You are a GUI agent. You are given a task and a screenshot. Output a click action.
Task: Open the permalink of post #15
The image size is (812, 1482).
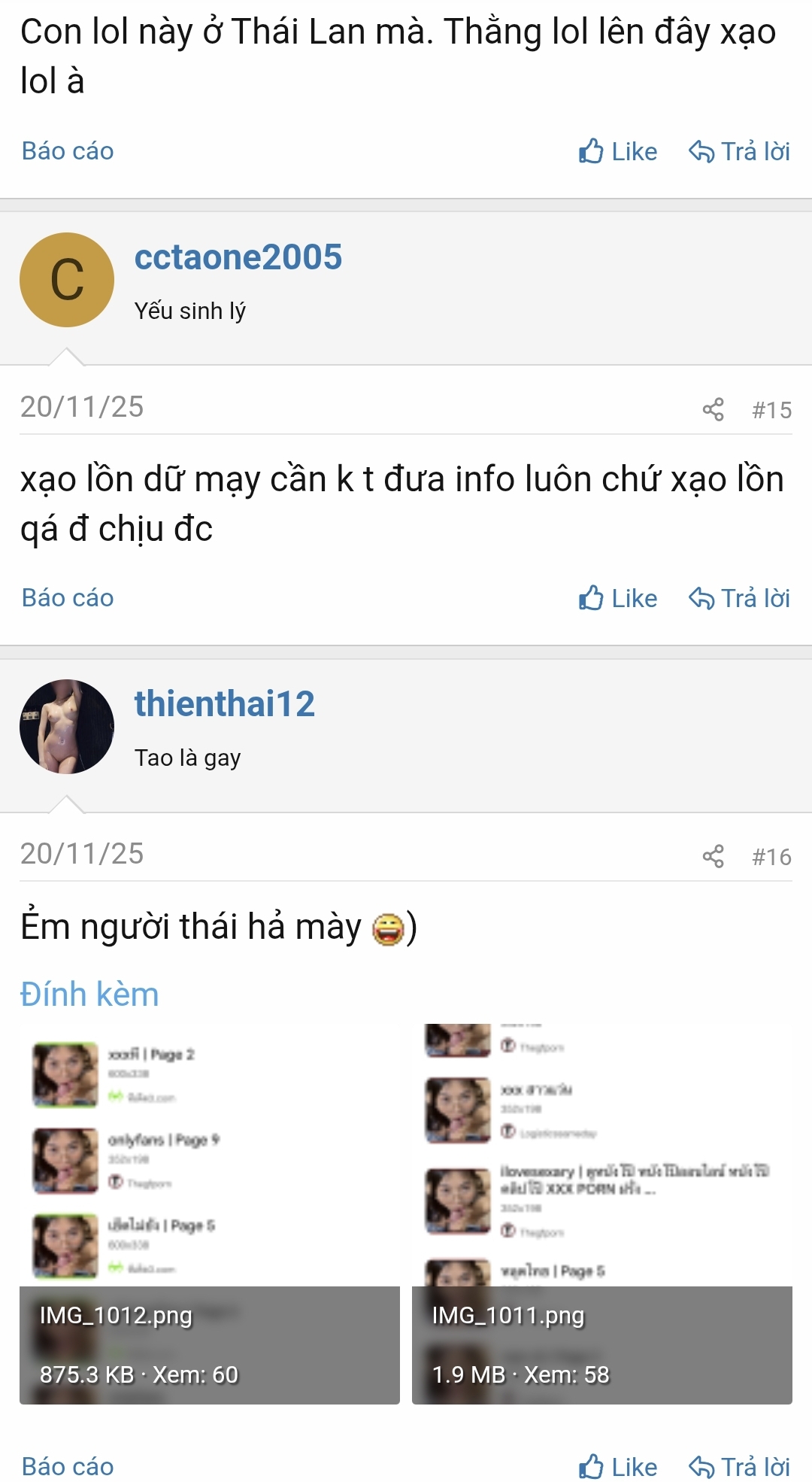point(771,410)
